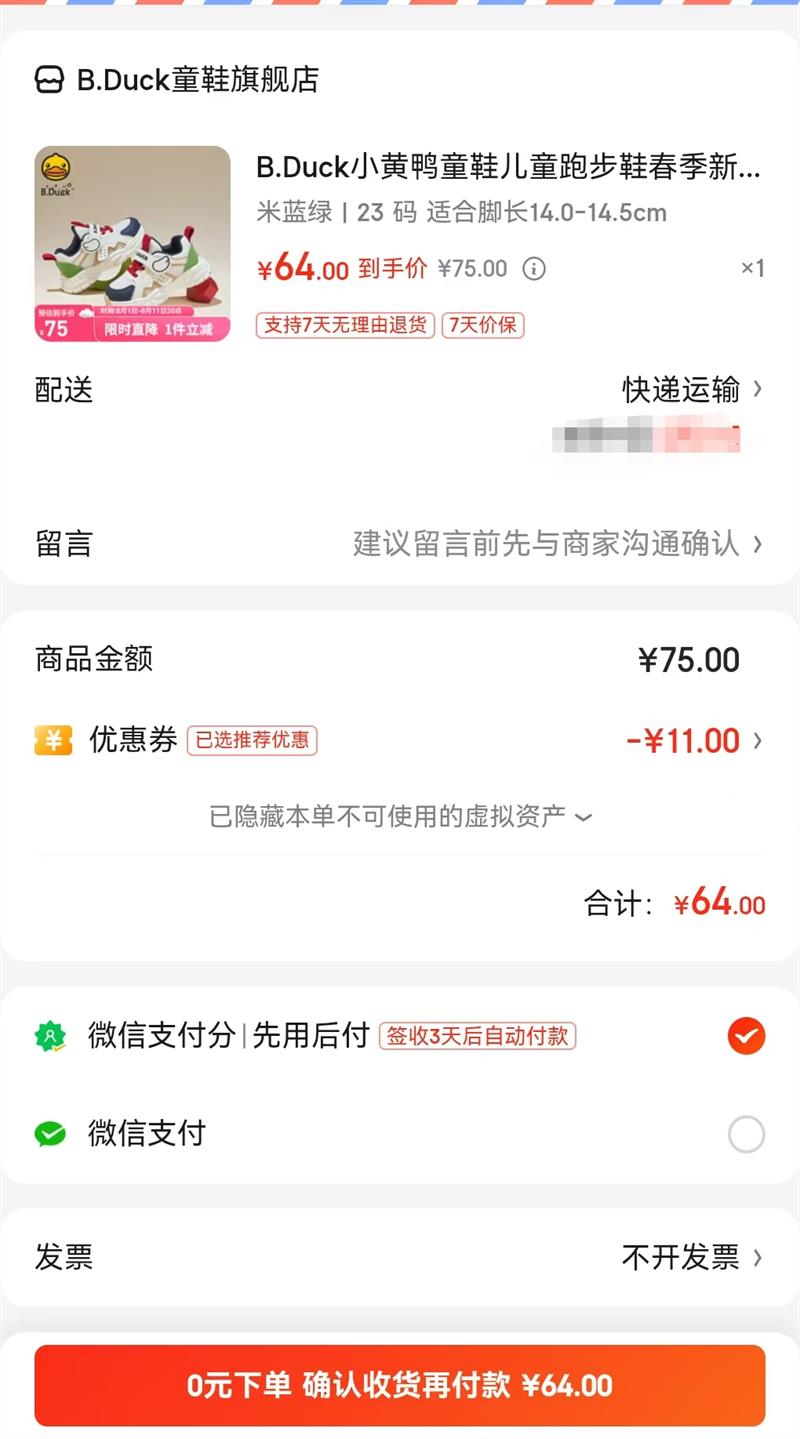The width and height of the screenshot is (800, 1439).
Task: Open the B.Duck shoe product thumbnail
Action: 132,244
